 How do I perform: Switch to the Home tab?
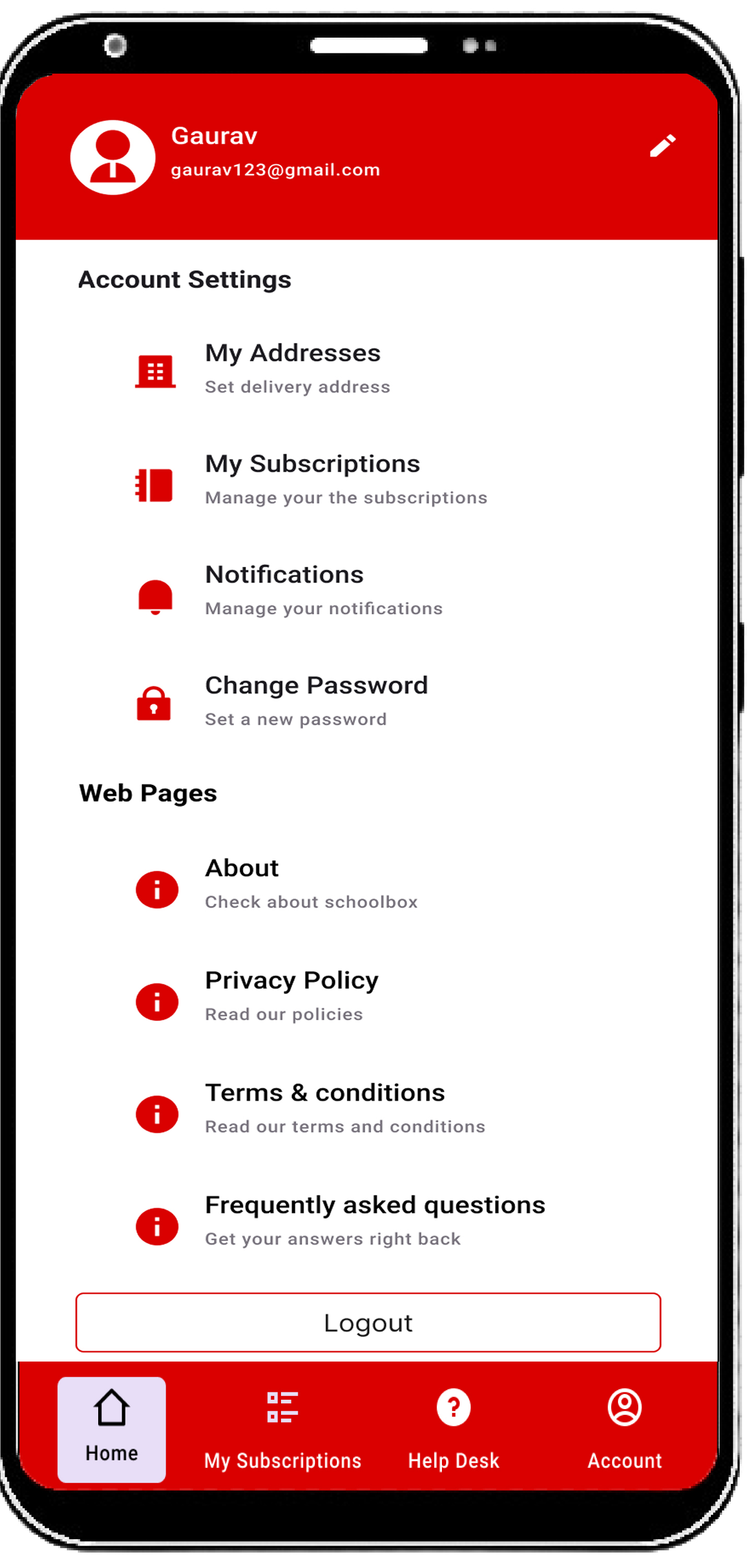pyautogui.click(x=111, y=1429)
